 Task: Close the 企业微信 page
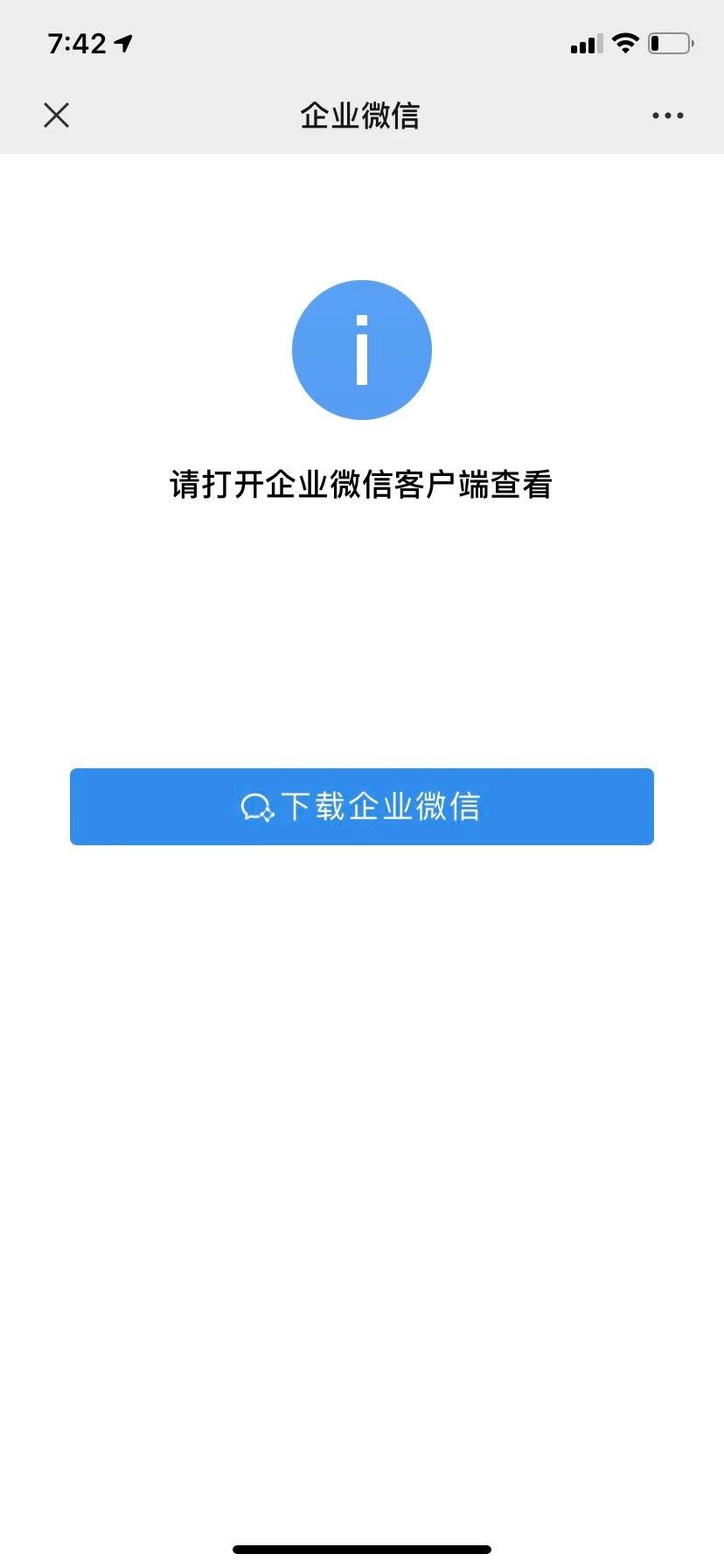[57, 115]
